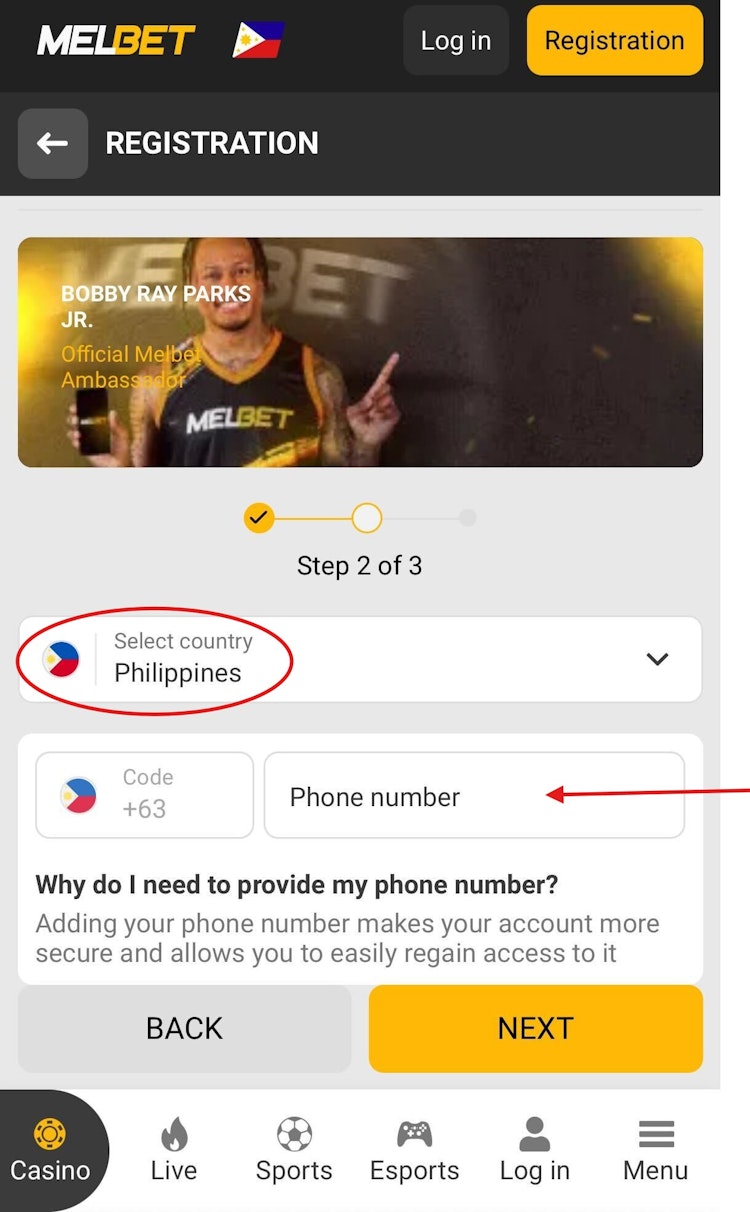This screenshot has width=750, height=1212.
Task: Go to the Esports tab
Action: (414, 1152)
